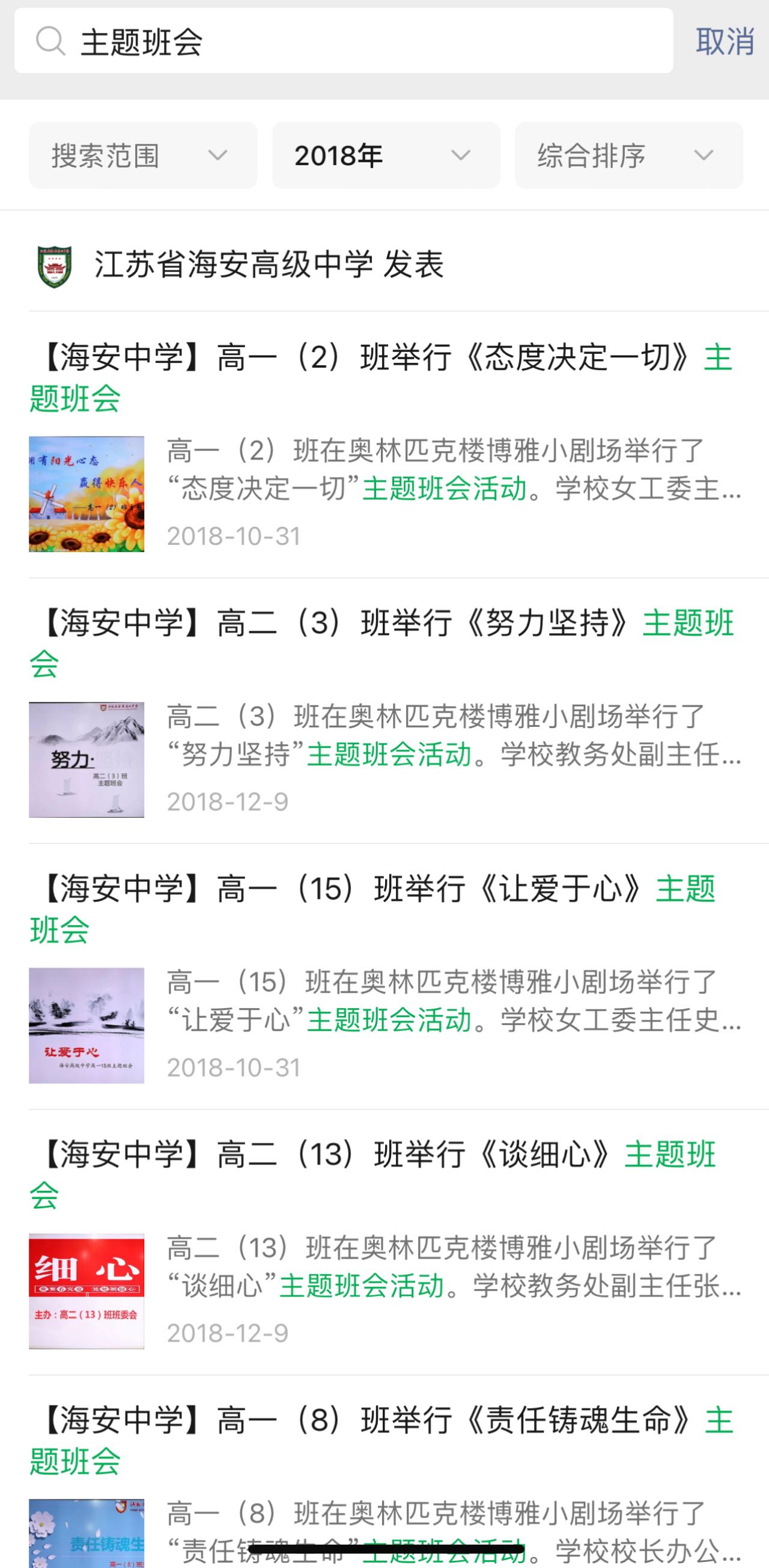This screenshot has width=769, height=1568.
Task: Cancel the search with 取消
Action: click(x=725, y=41)
